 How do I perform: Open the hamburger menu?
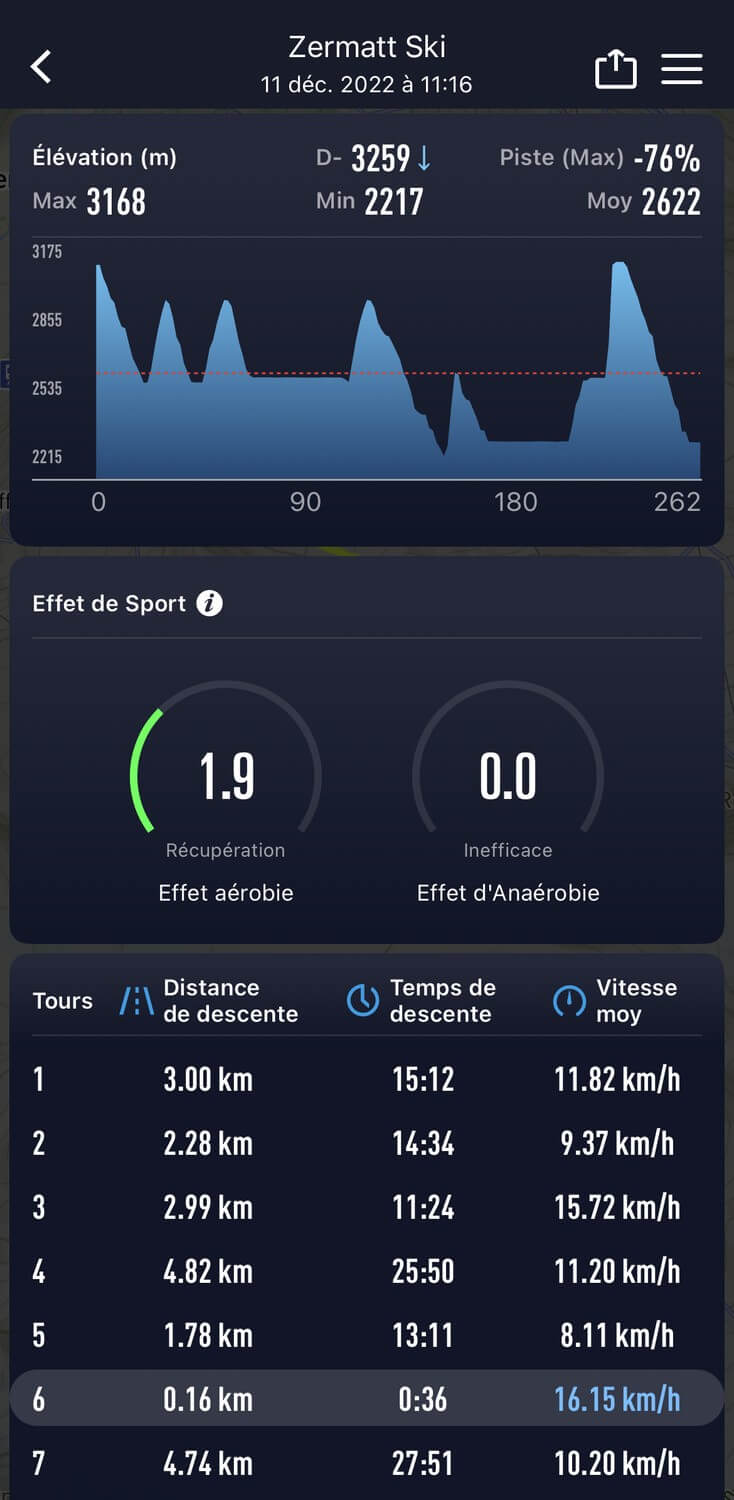[682, 69]
